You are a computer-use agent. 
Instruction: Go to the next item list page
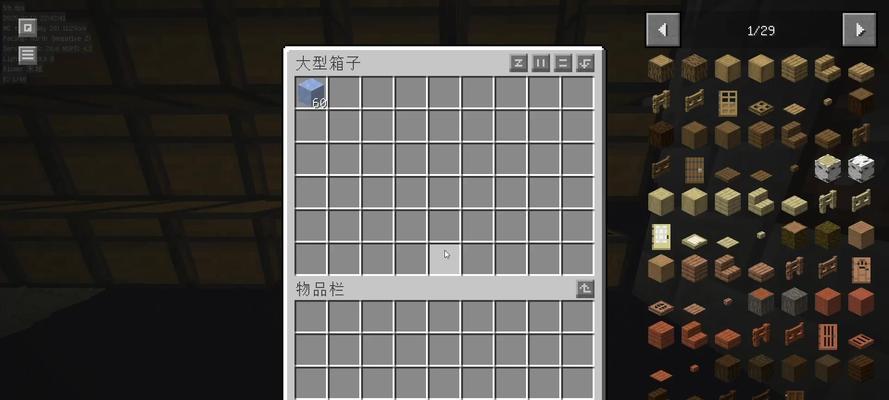(x=859, y=30)
